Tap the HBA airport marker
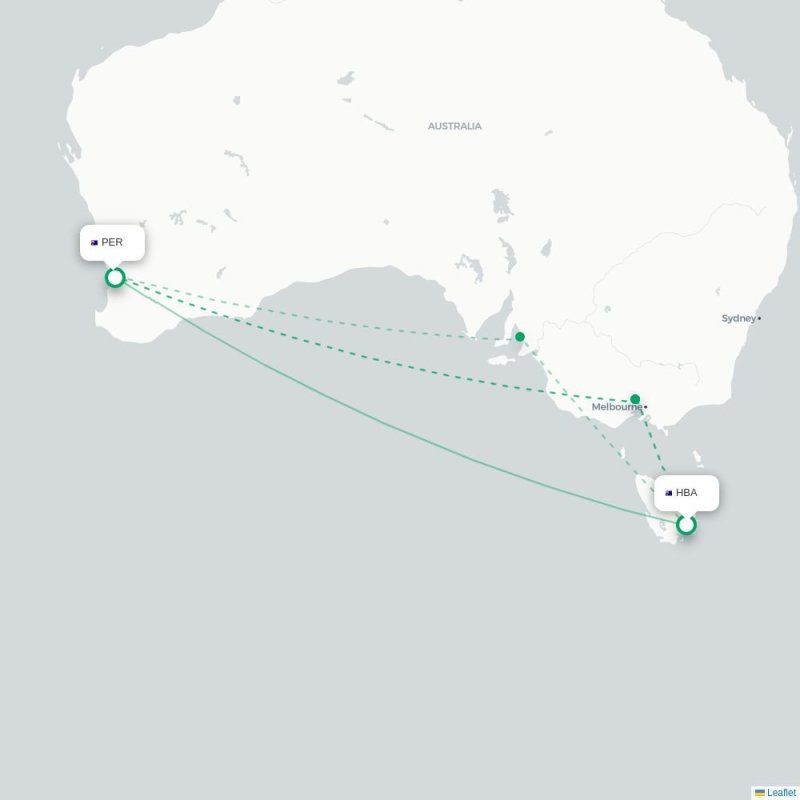This screenshot has height=800, width=800. [x=686, y=524]
